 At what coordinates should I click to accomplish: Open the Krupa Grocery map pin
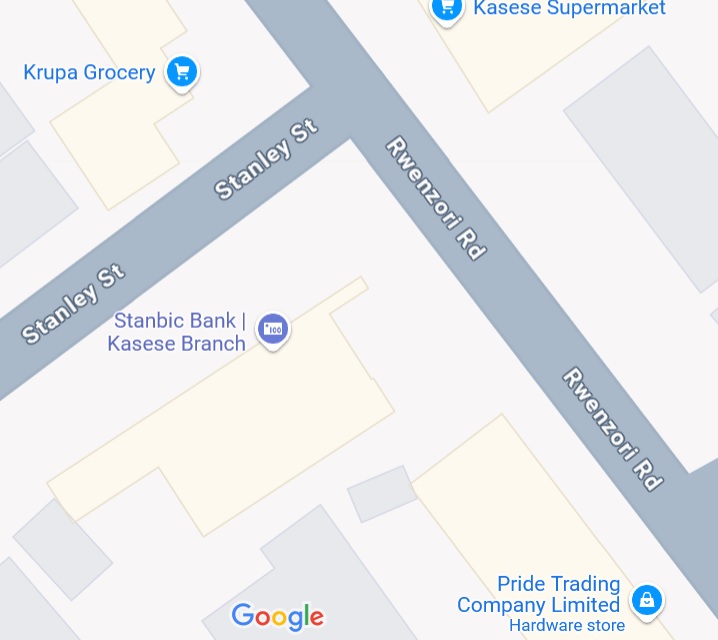181,72
